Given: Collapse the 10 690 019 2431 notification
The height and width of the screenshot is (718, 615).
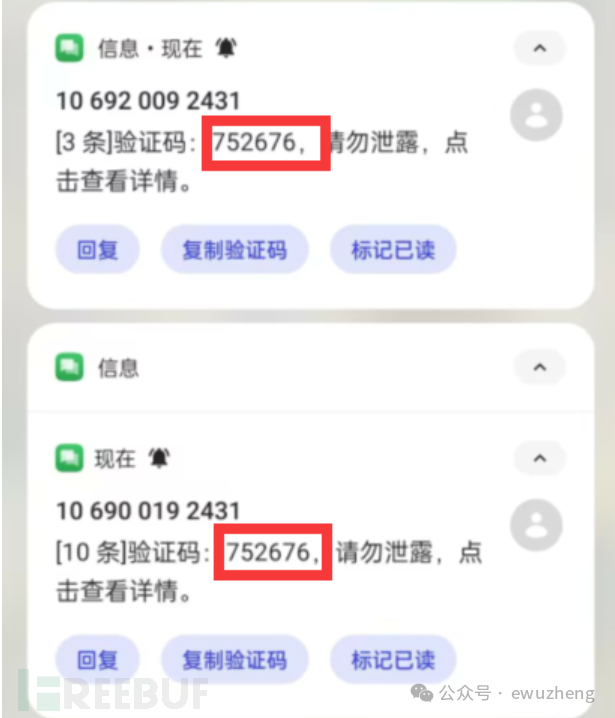Looking at the screenshot, I should click(x=539, y=459).
